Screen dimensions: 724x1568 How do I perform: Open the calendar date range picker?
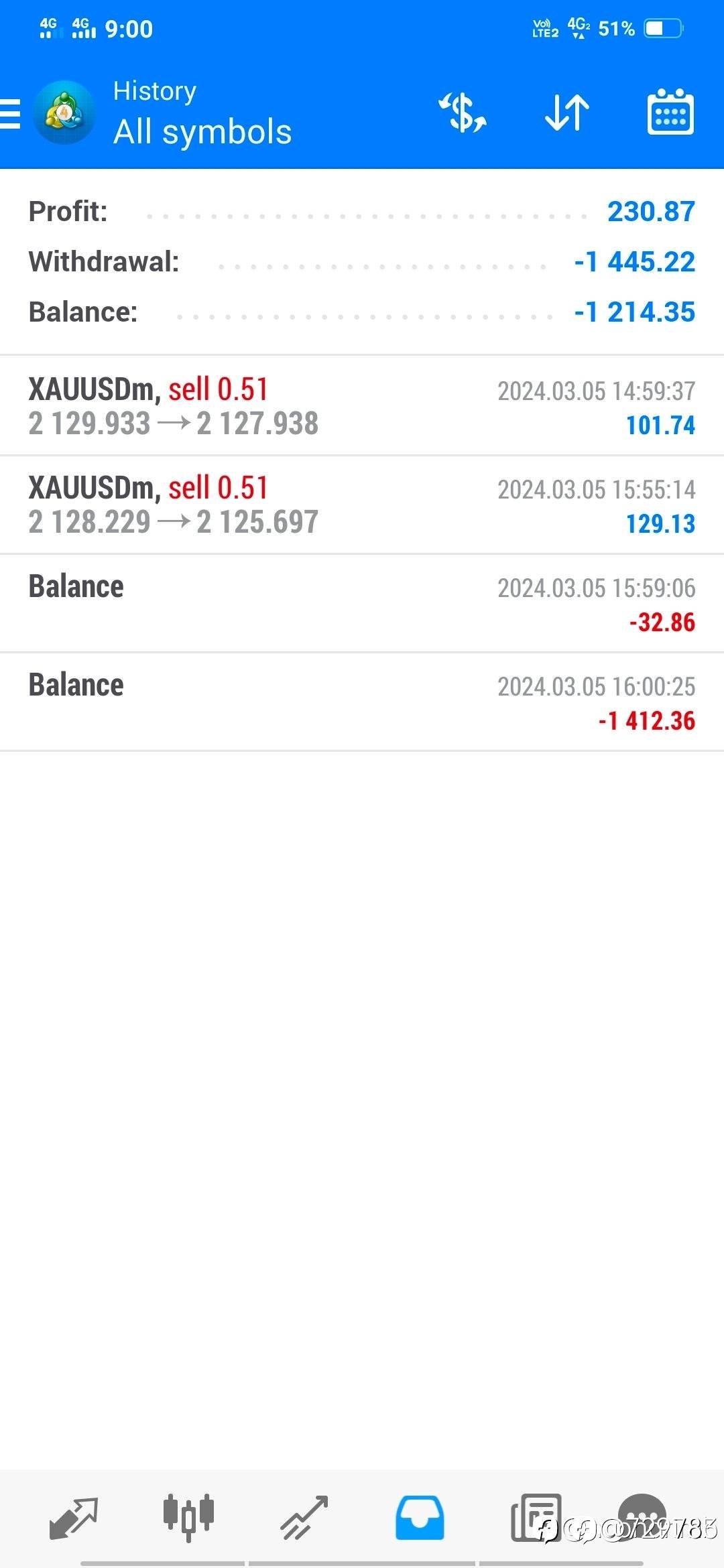670,112
